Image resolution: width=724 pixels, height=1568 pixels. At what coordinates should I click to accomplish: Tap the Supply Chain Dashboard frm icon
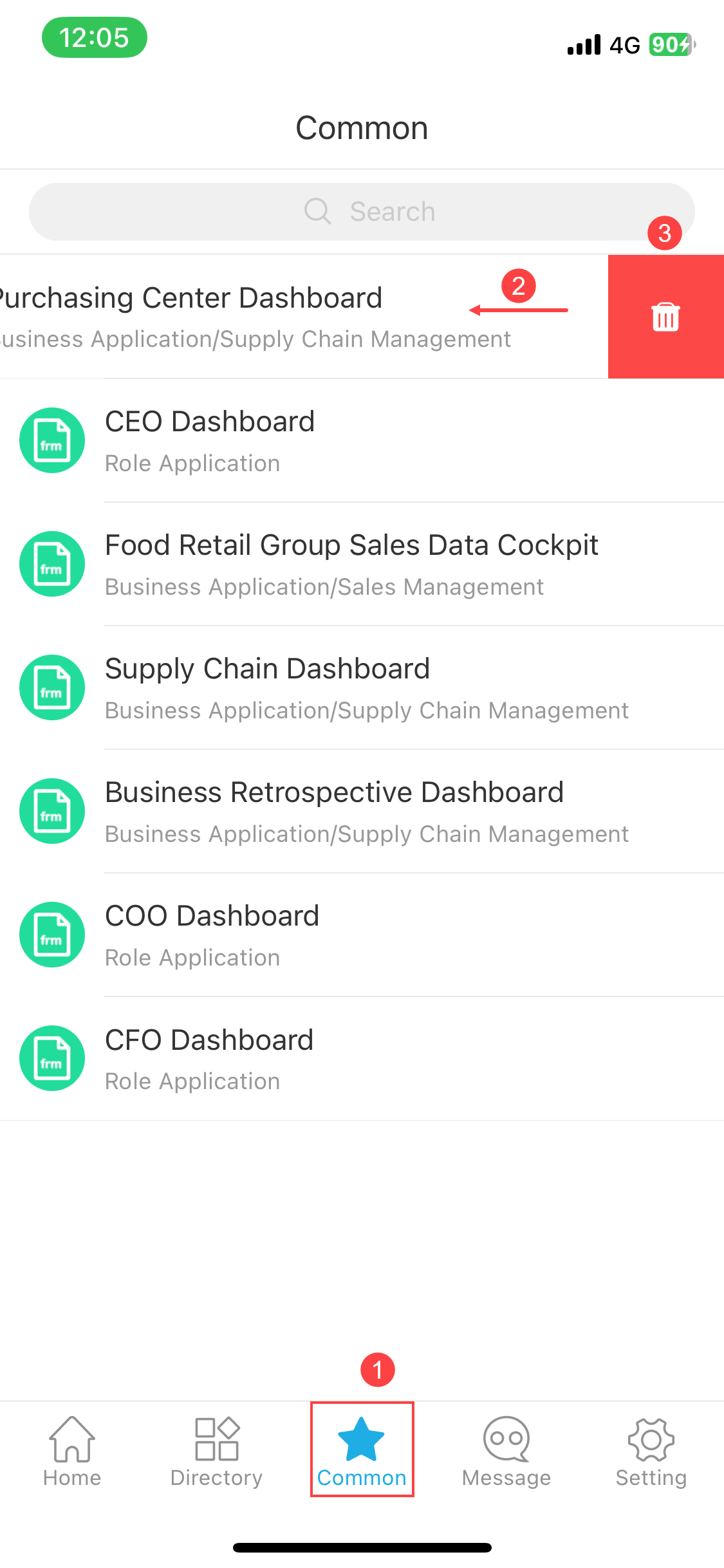coord(52,687)
